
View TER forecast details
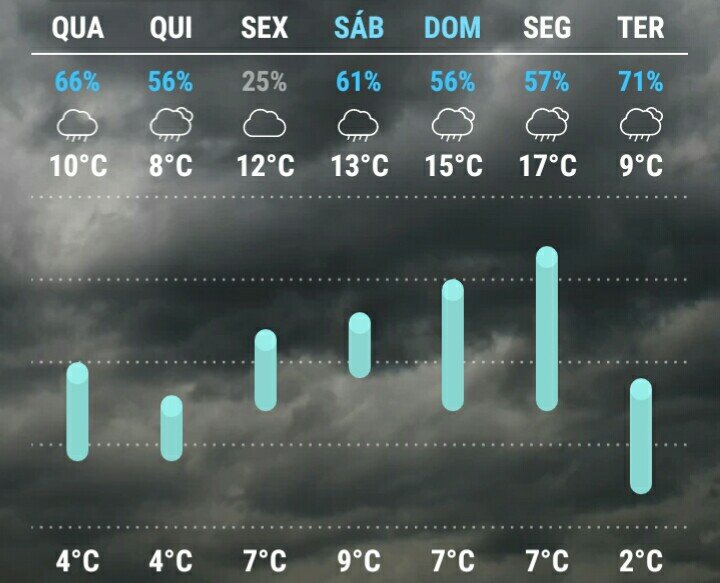(641, 27)
